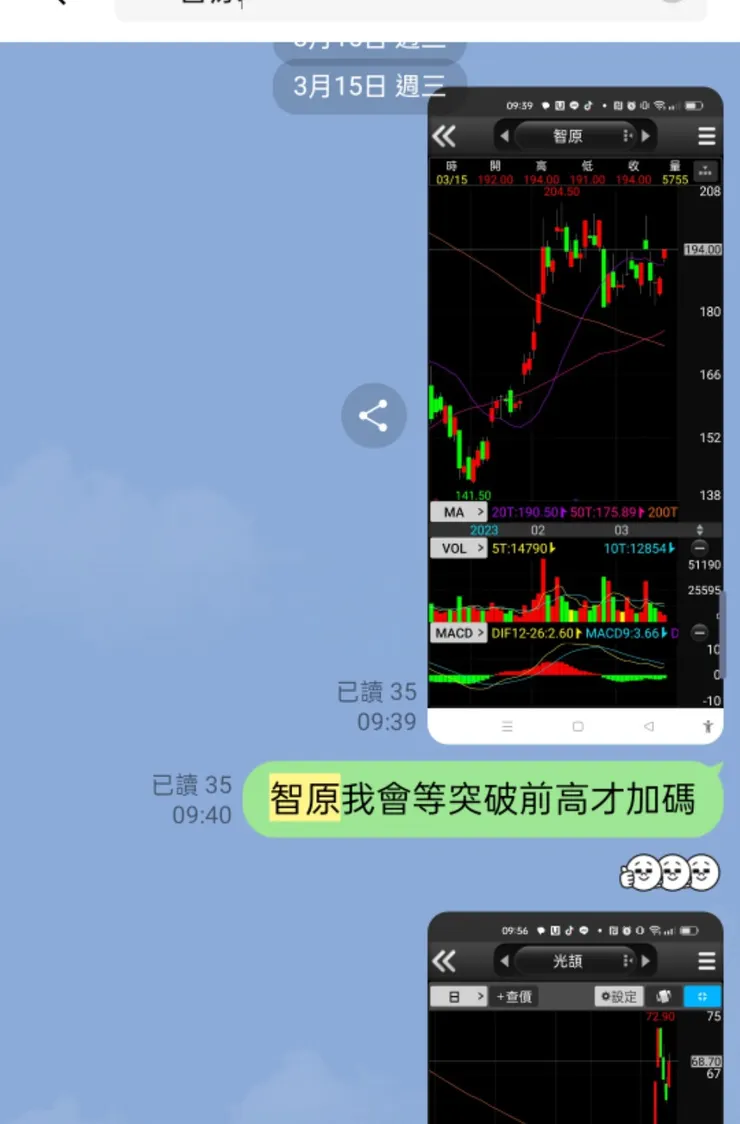Expand the MA indicator settings

point(459,511)
